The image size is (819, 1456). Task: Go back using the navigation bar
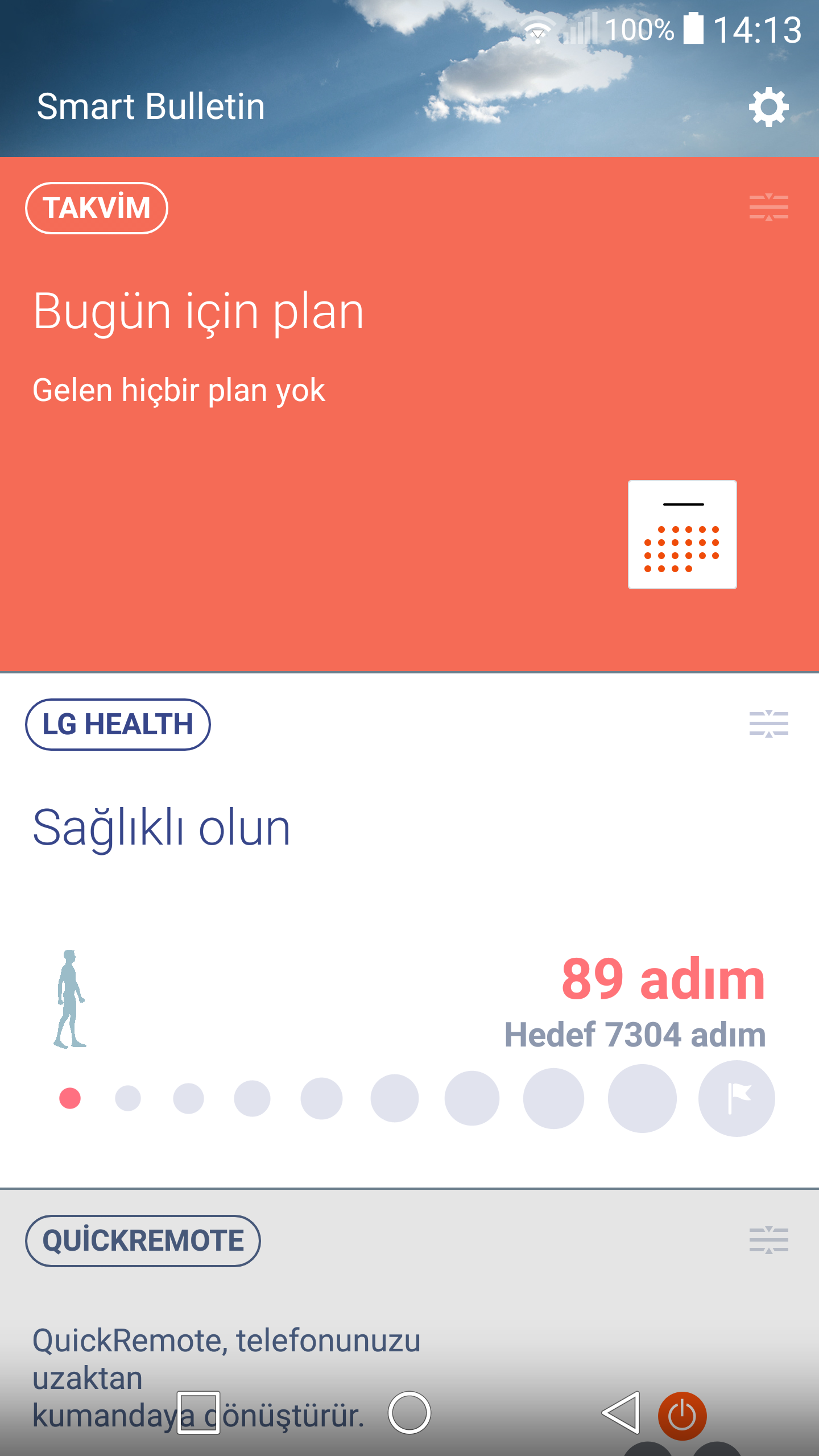coord(621,1413)
